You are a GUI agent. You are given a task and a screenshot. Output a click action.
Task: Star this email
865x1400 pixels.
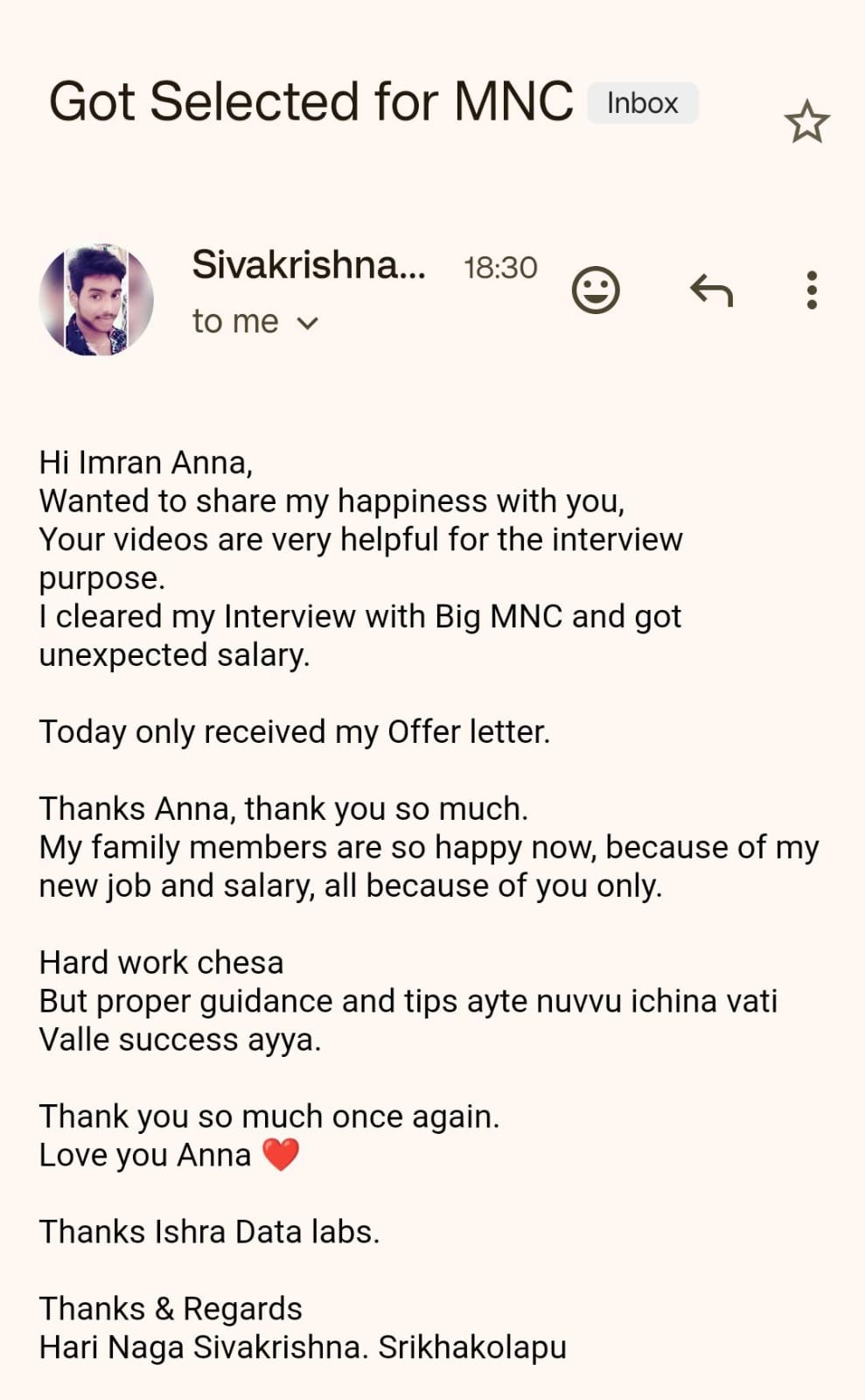(806, 122)
